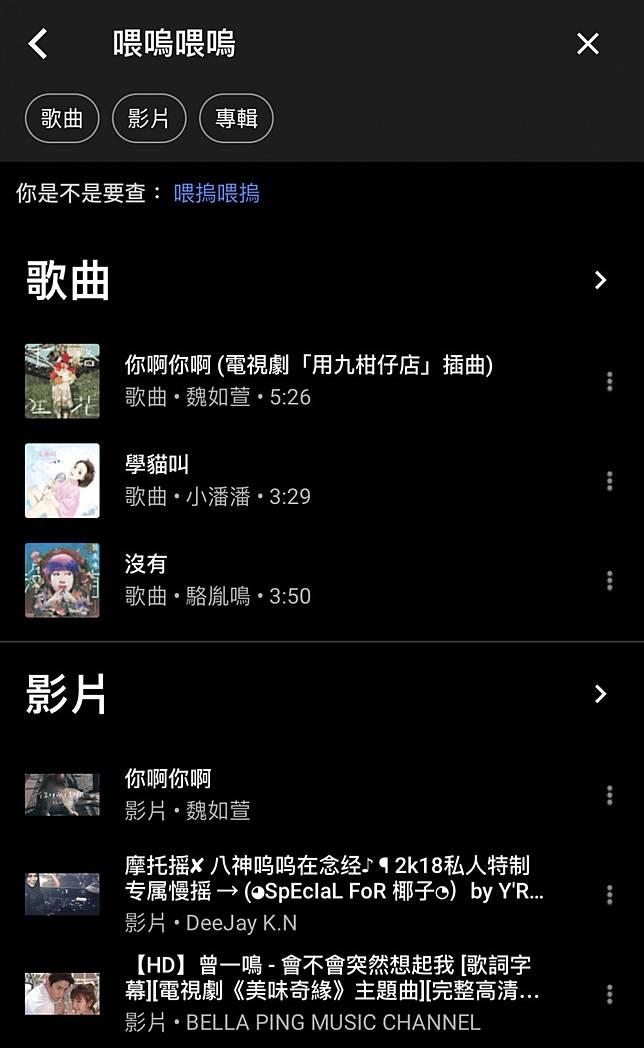Expand the 影片 section with its chevron
This screenshot has height=1048, width=644.
[600, 694]
